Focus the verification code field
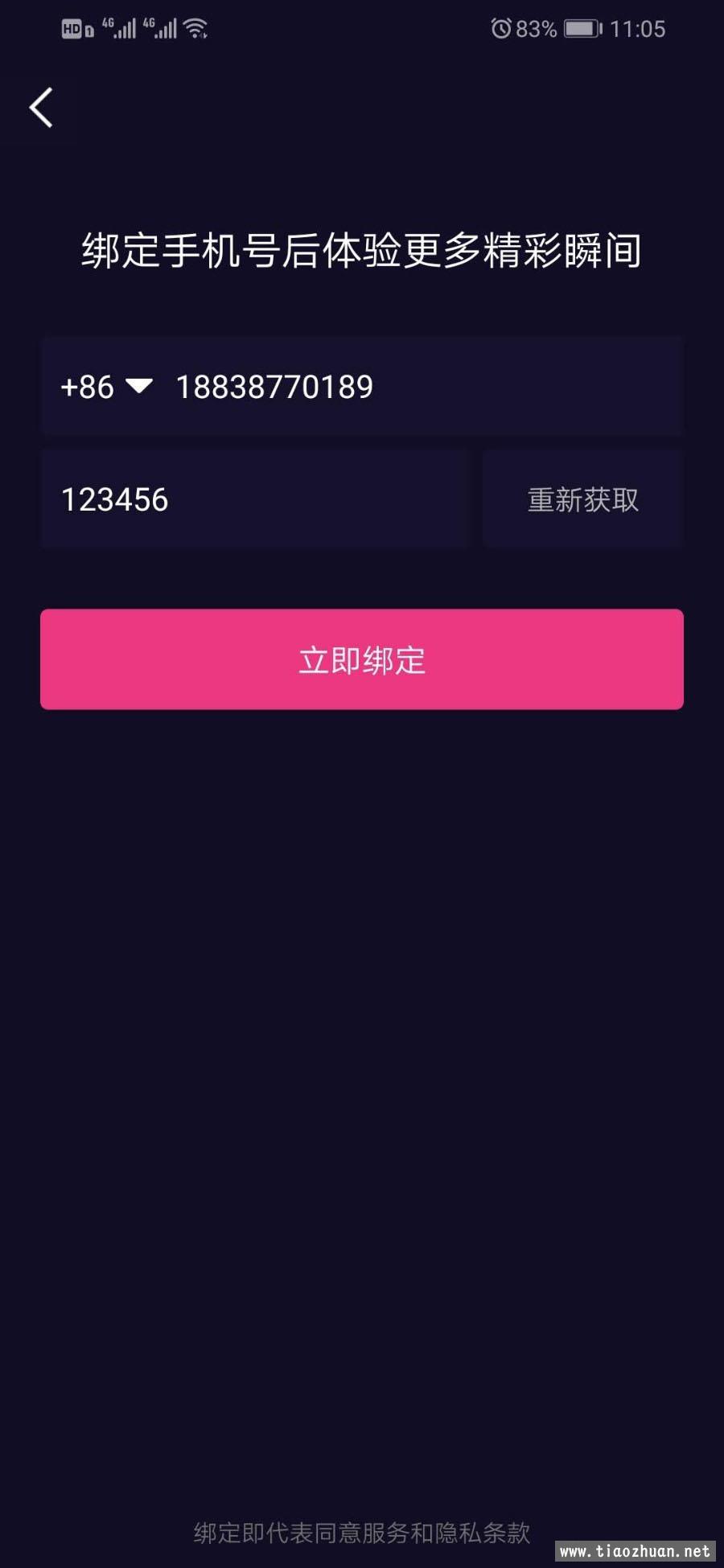The image size is (724, 1568). click(x=253, y=499)
